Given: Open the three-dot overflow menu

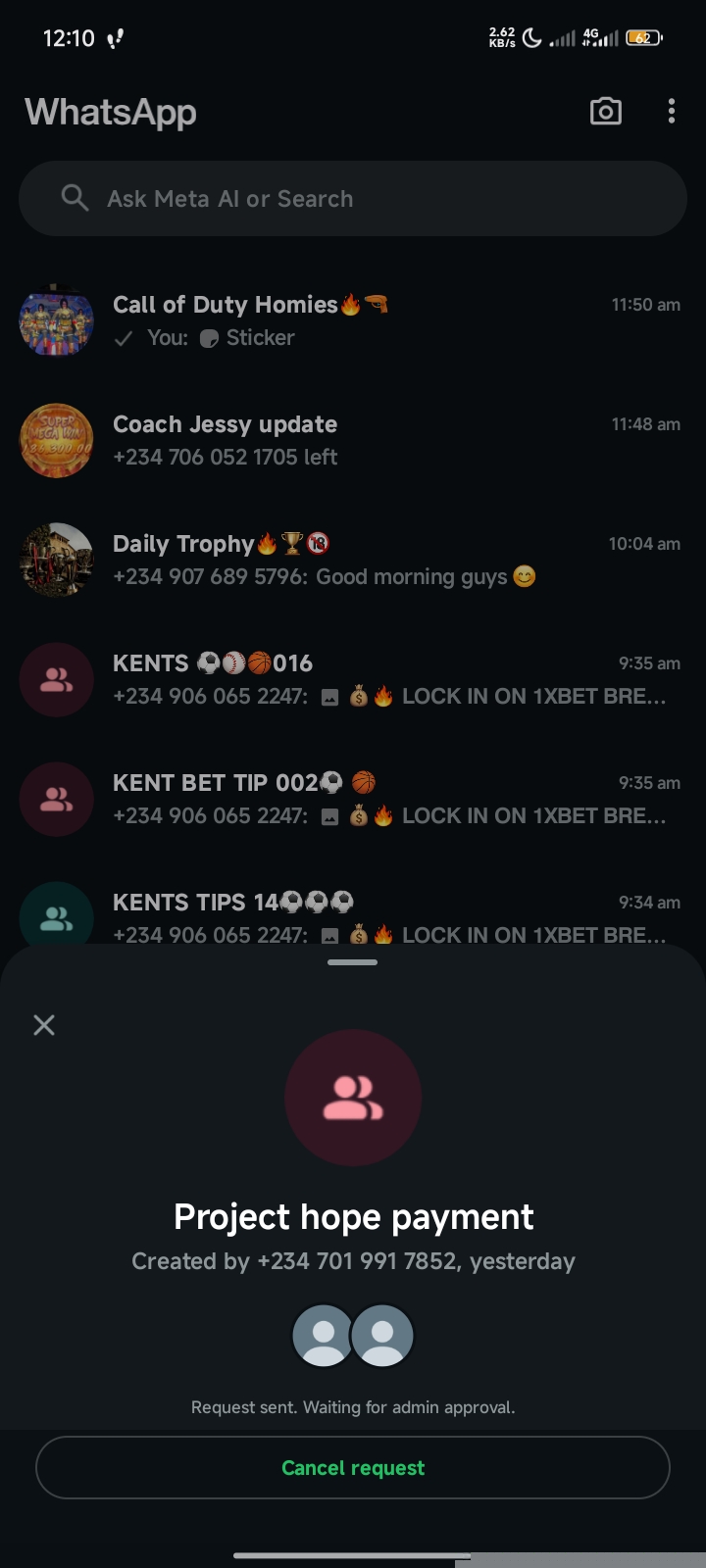Looking at the screenshot, I should coord(672,112).
